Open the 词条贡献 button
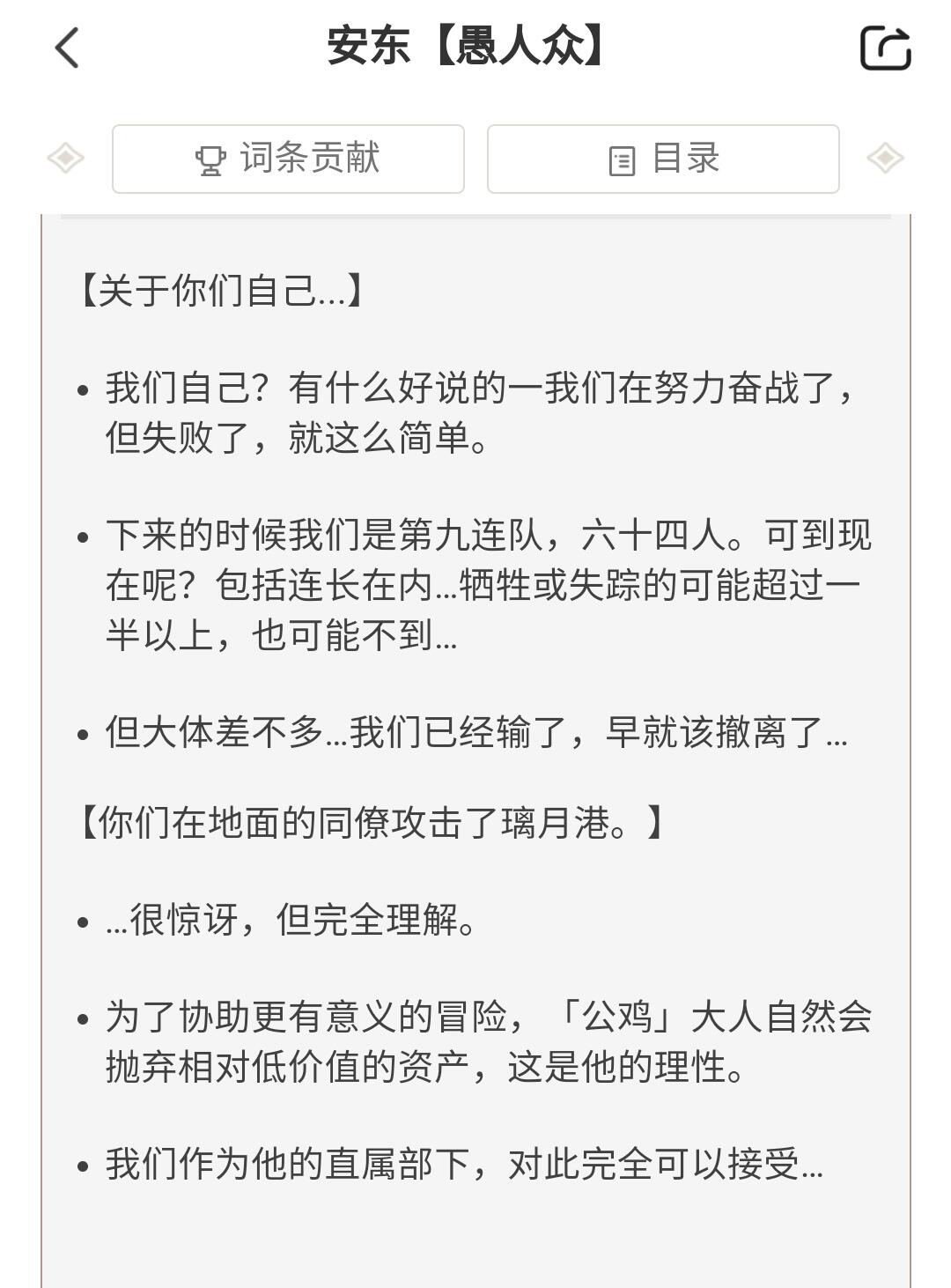Image resolution: width=951 pixels, height=1288 pixels. [x=288, y=159]
